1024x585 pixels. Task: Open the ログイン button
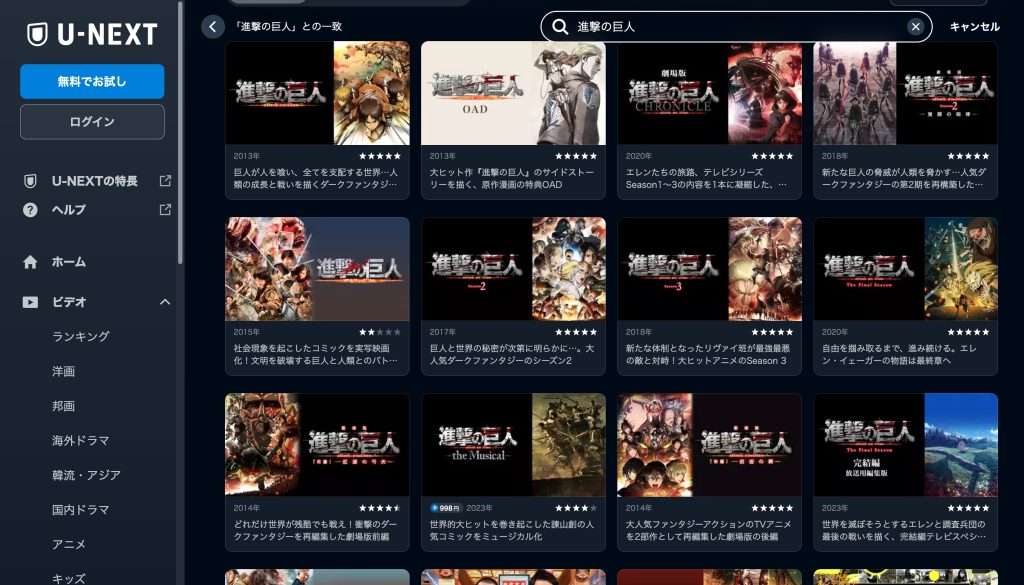pyautogui.click(x=92, y=122)
